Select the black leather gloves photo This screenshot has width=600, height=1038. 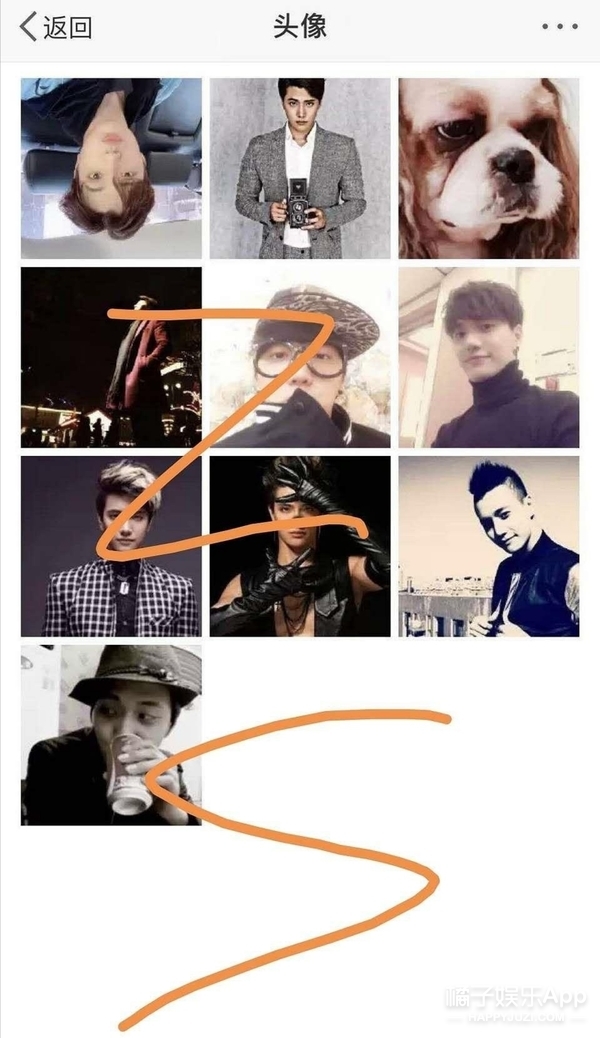[299, 546]
